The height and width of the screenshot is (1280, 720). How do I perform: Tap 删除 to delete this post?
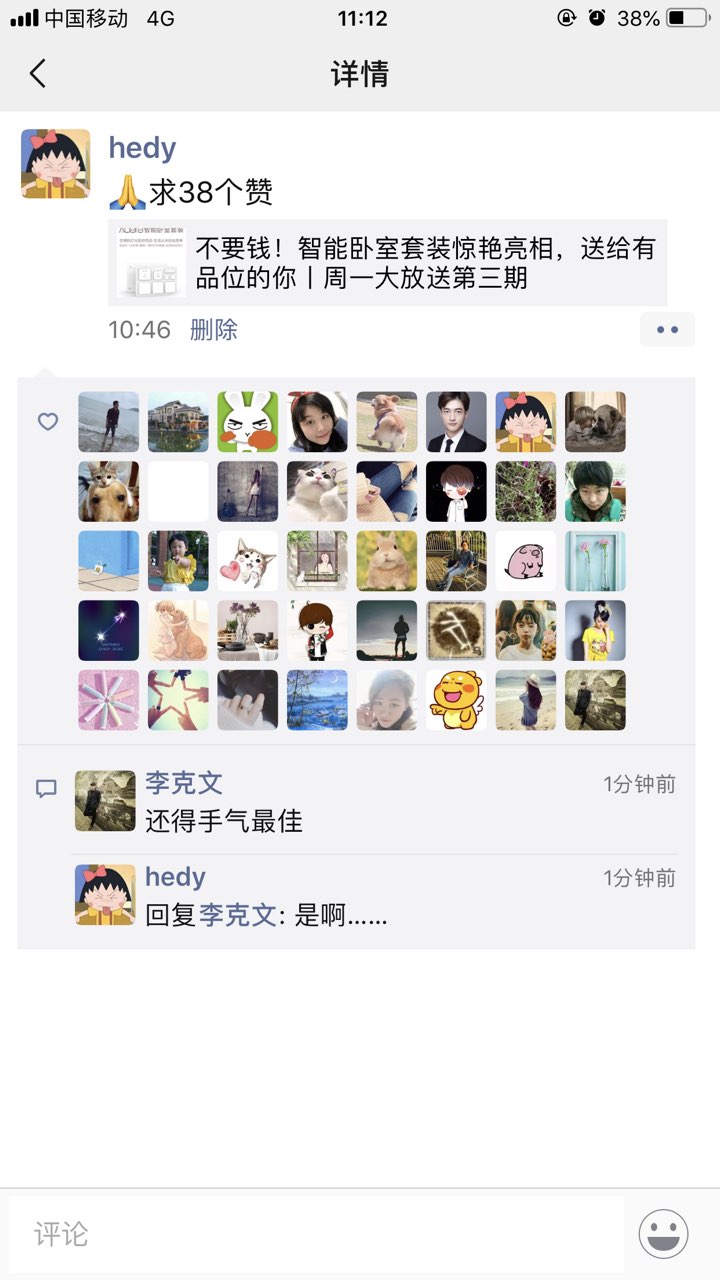click(213, 330)
